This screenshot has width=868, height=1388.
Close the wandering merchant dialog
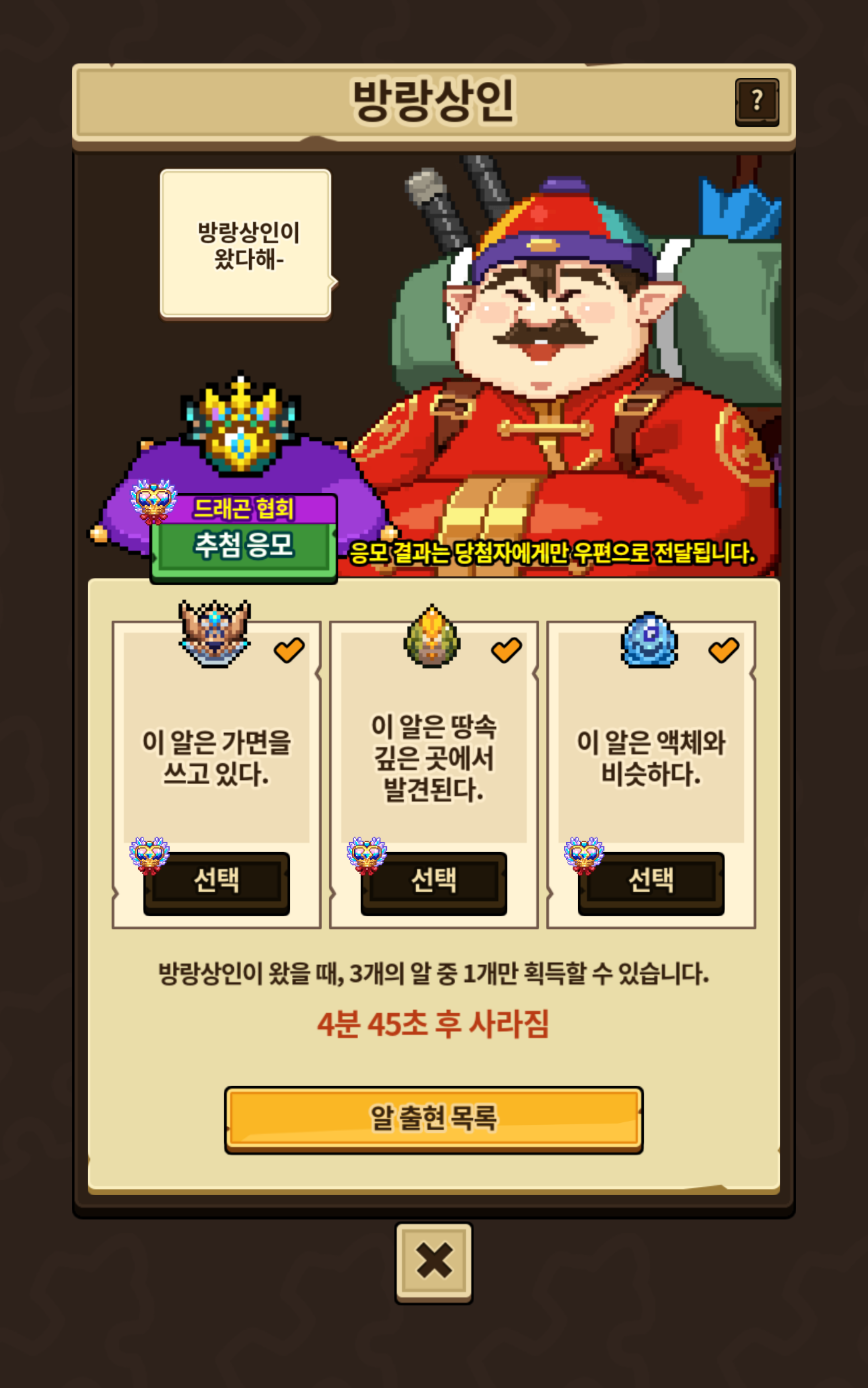click(434, 1263)
